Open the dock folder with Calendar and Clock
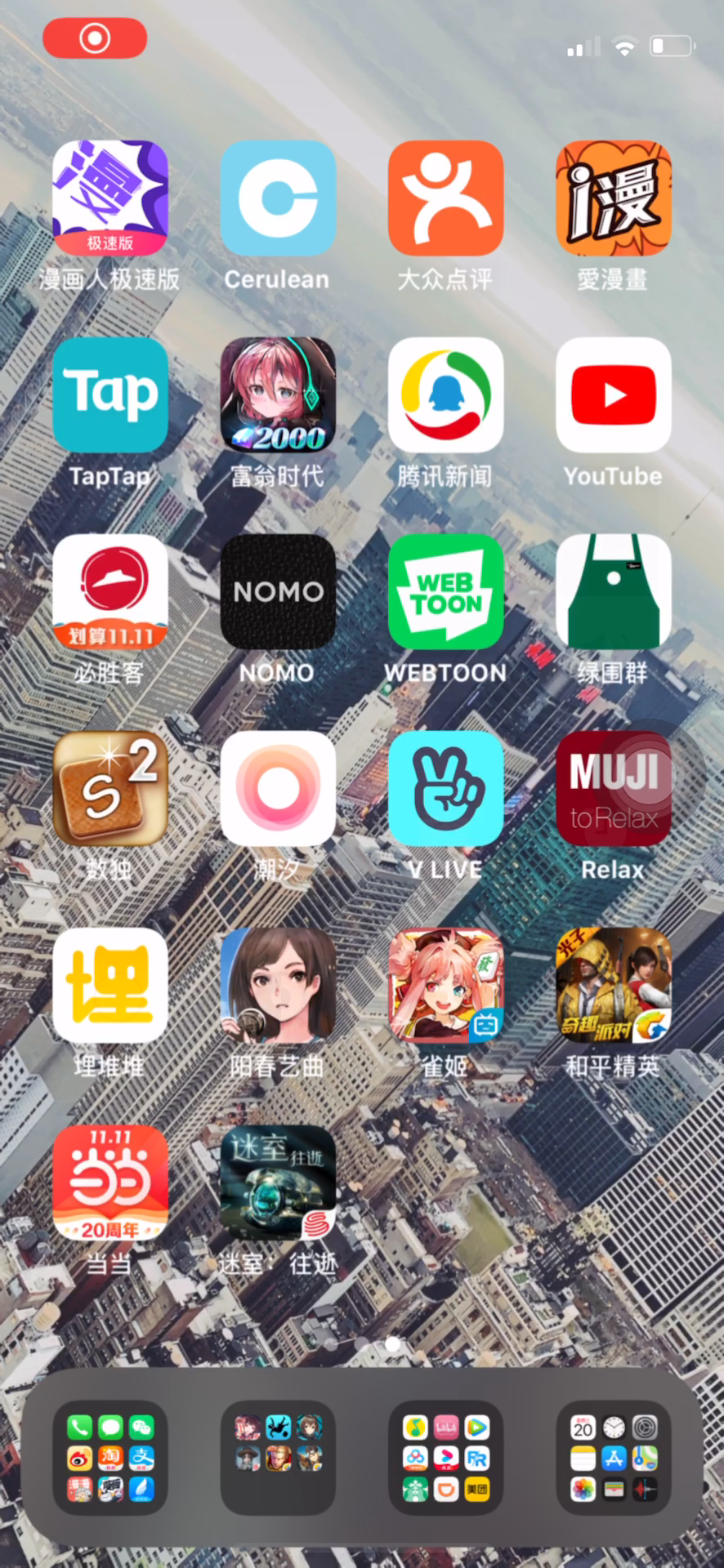Screen dimensions: 724x1568 [x=614, y=1458]
